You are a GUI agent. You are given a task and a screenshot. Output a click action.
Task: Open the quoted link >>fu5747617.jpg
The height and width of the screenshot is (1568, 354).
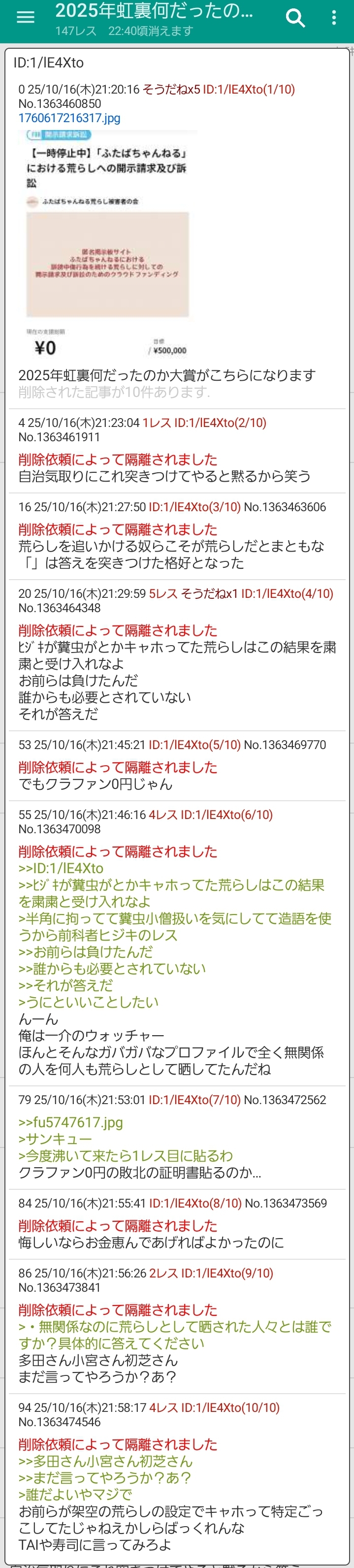point(70,1122)
